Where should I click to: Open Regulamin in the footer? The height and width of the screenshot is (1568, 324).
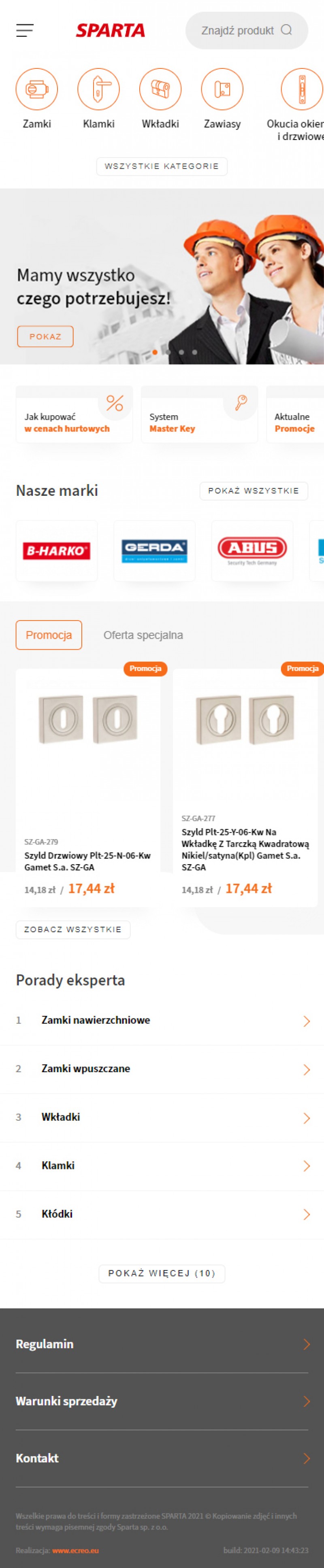tap(45, 1344)
